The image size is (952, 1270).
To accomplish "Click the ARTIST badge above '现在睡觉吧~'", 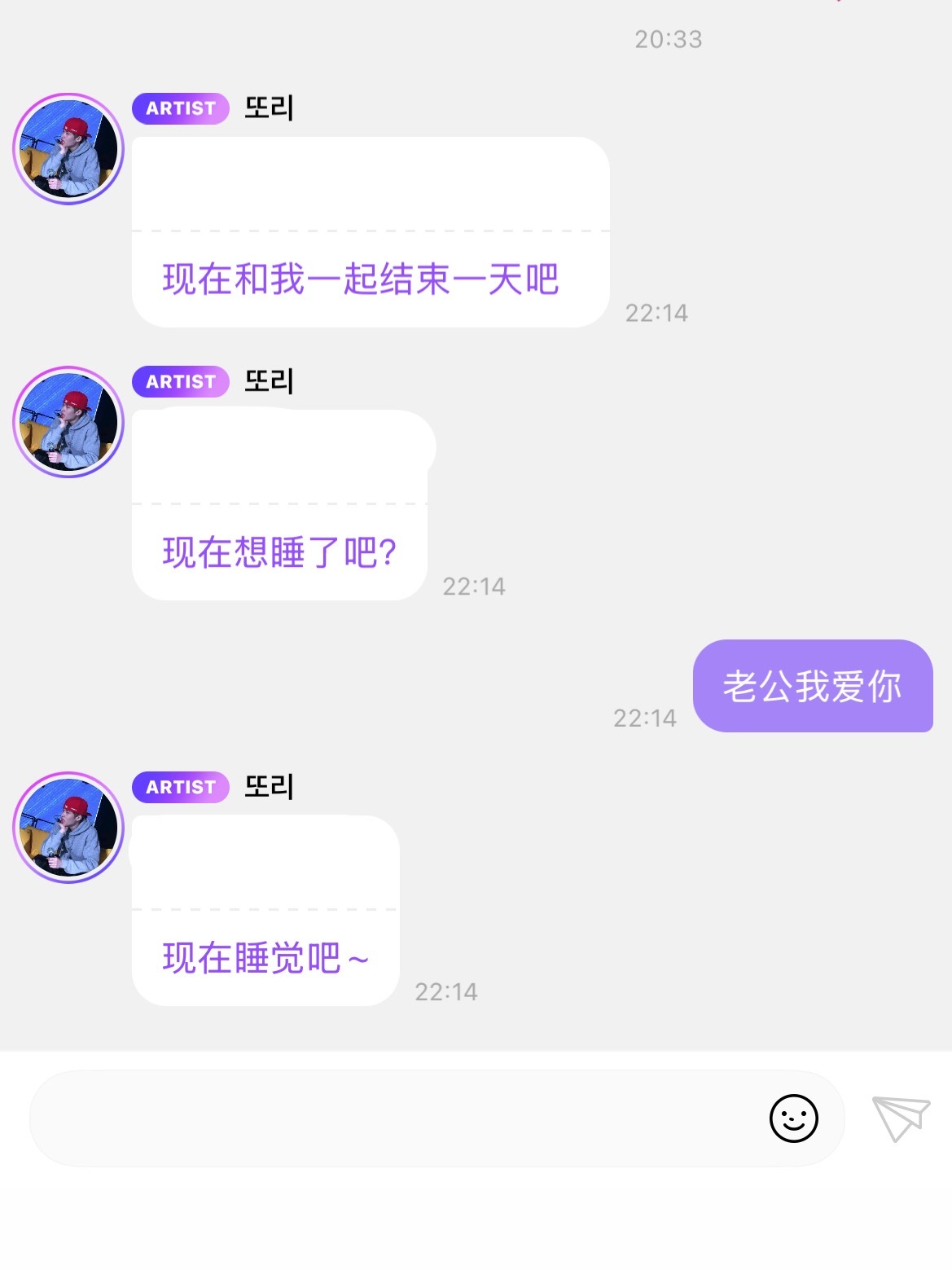I will click(180, 787).
